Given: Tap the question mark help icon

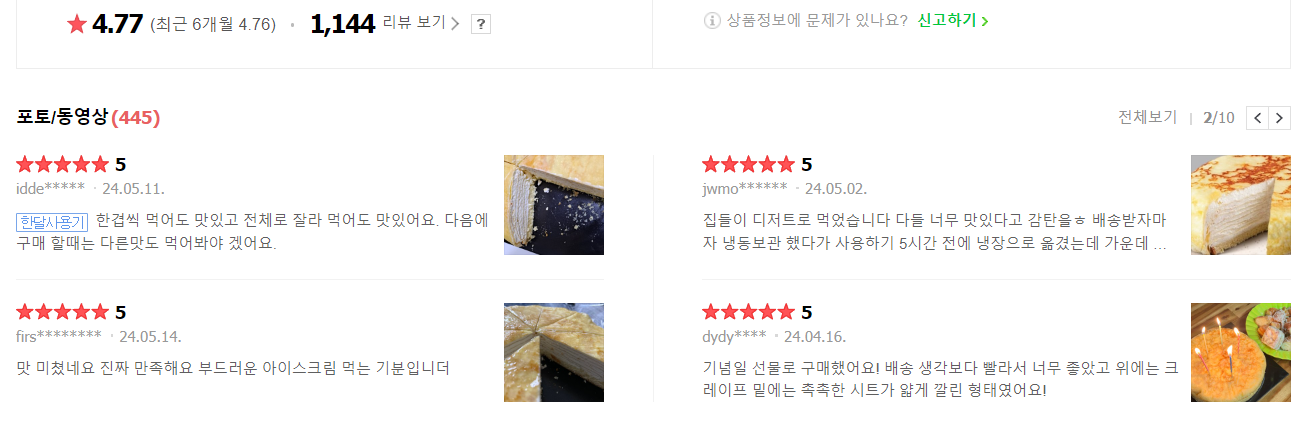Looking at the screenshot, I should 481,24.
